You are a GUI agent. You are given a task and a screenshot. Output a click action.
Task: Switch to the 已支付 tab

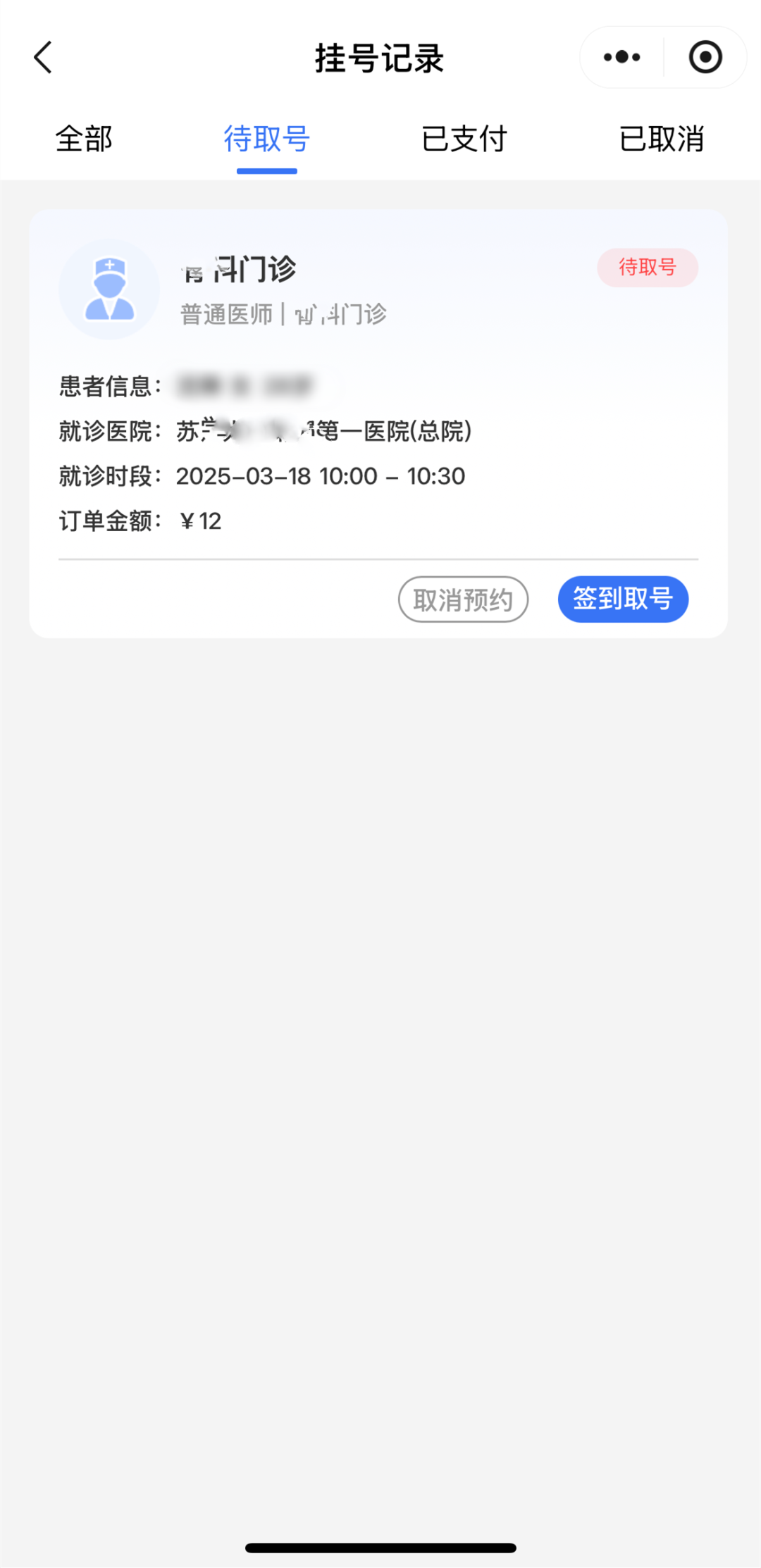click(465, 139)
